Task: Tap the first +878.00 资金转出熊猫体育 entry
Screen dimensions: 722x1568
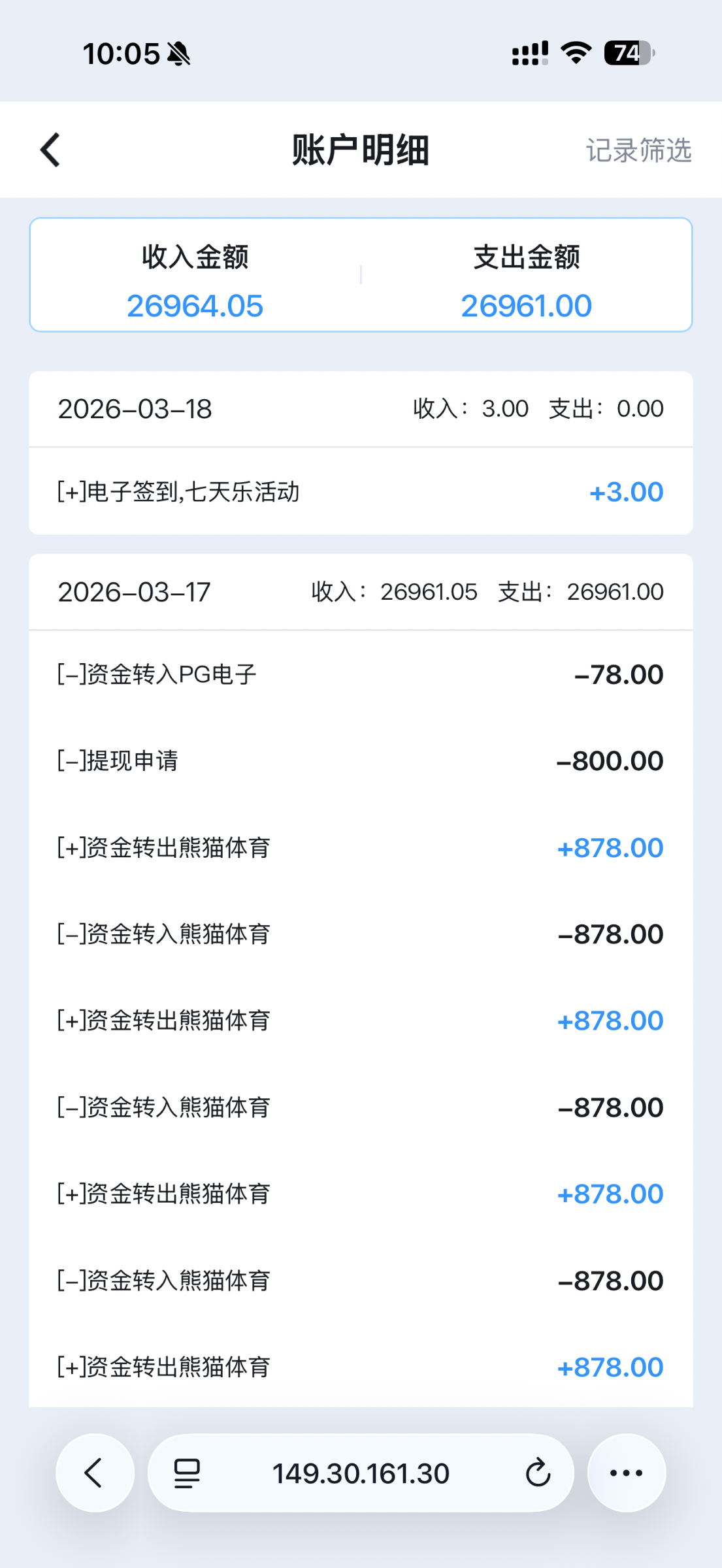Action: tap(359, 847)
